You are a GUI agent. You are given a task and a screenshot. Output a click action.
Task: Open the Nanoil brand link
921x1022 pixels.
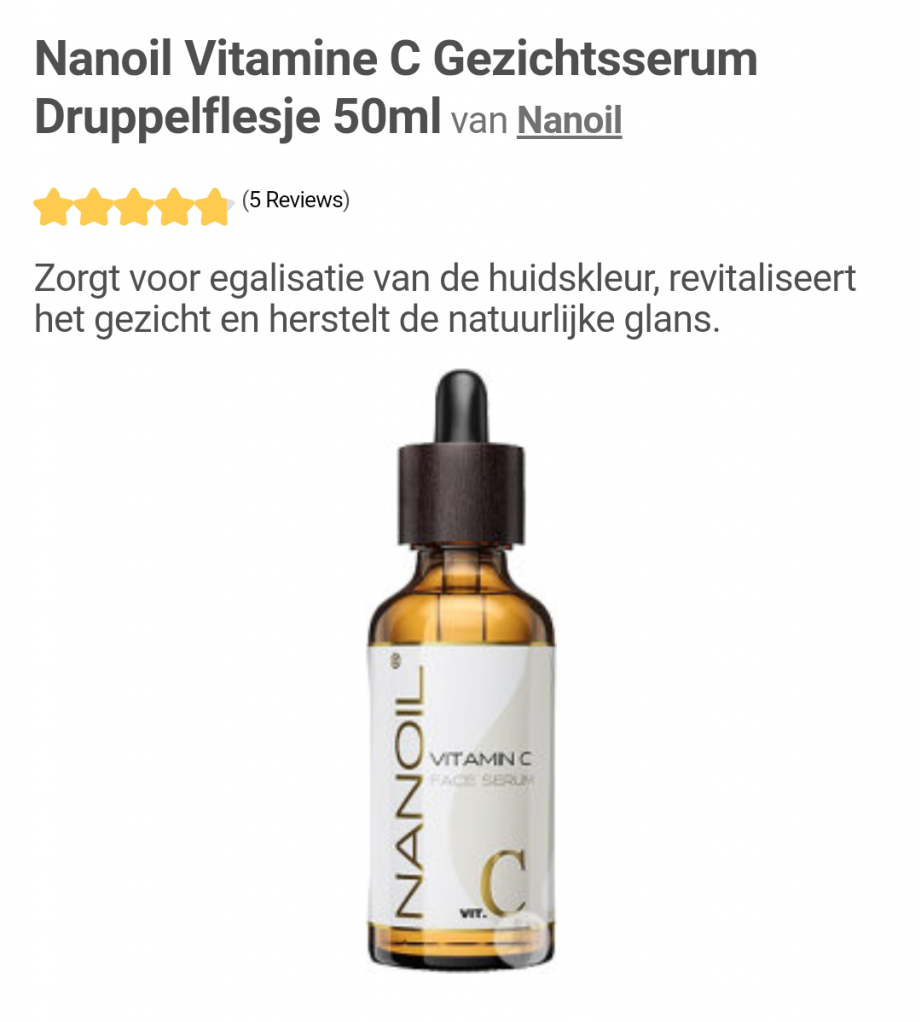point(569,121)
